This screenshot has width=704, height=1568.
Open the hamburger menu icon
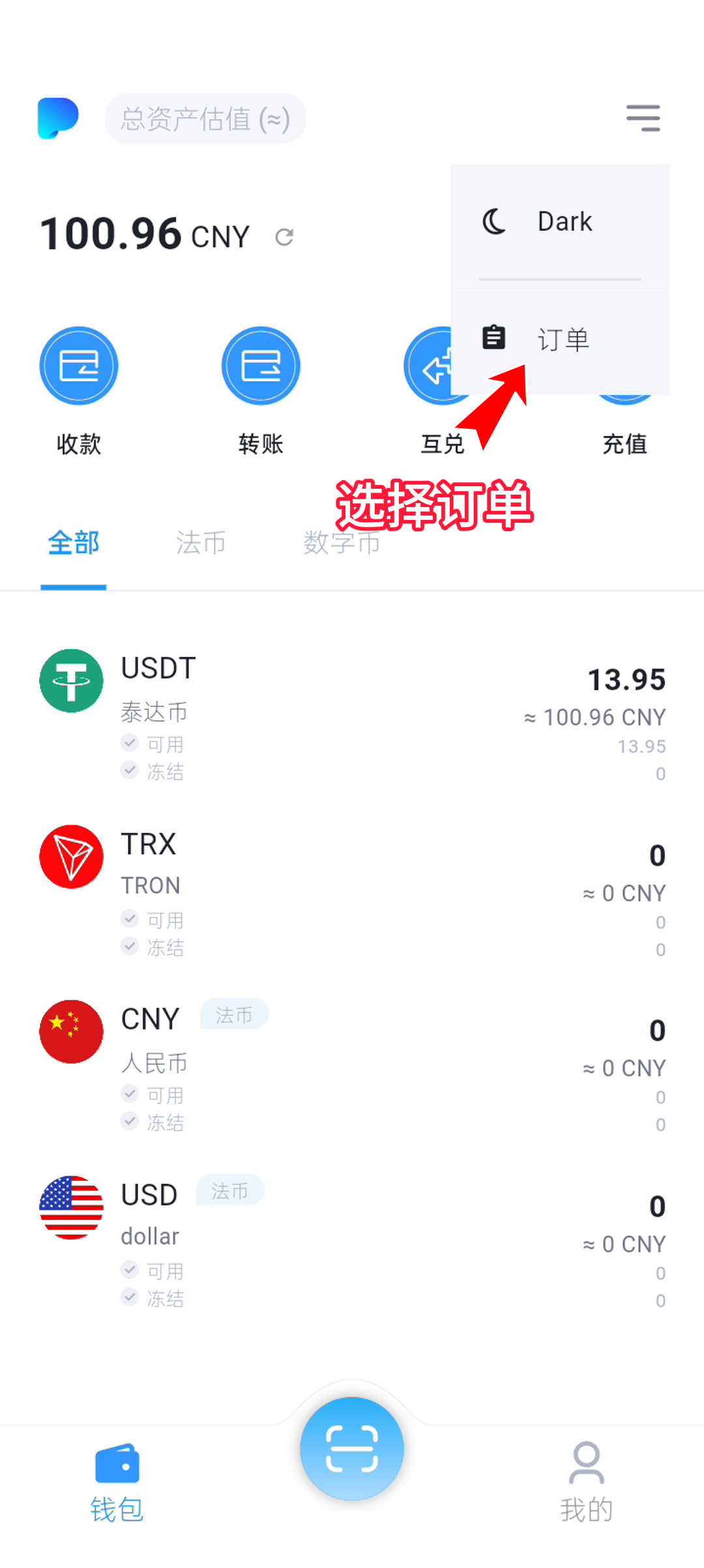tap(643, 118)
